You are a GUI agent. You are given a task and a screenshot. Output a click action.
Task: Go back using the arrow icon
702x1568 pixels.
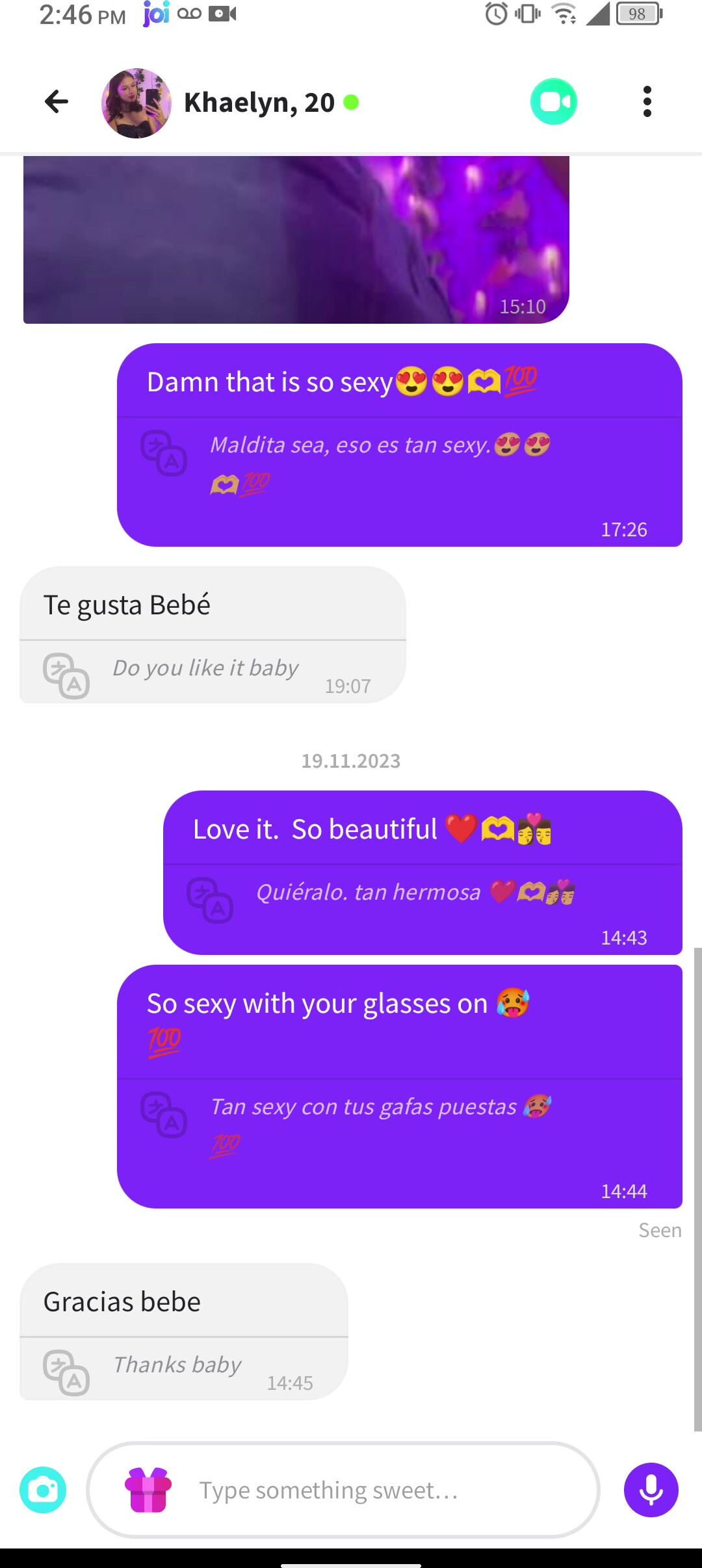57,101
